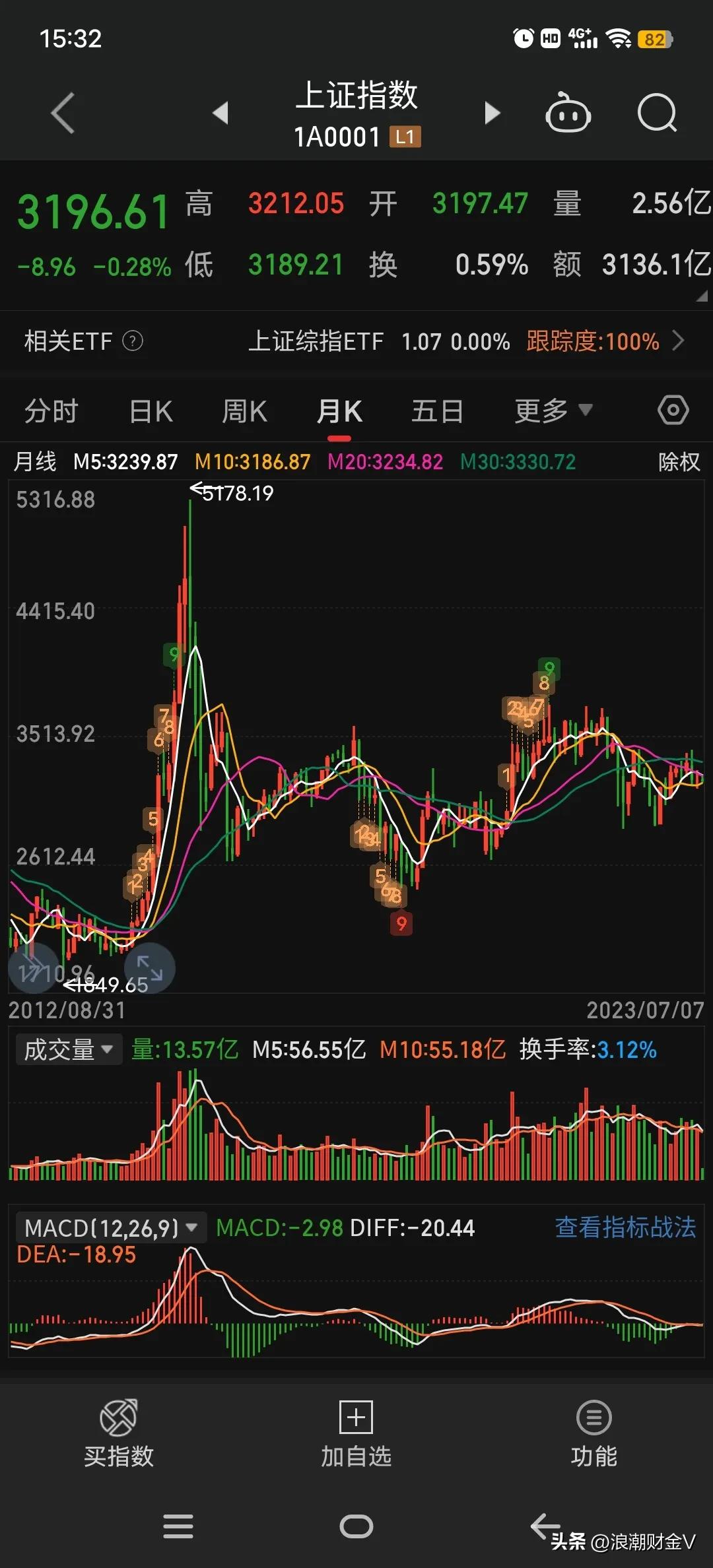Tap the question mark beside 相关ETF
713x1568 pixels.
pyautogui.click(x=132, y=341)
